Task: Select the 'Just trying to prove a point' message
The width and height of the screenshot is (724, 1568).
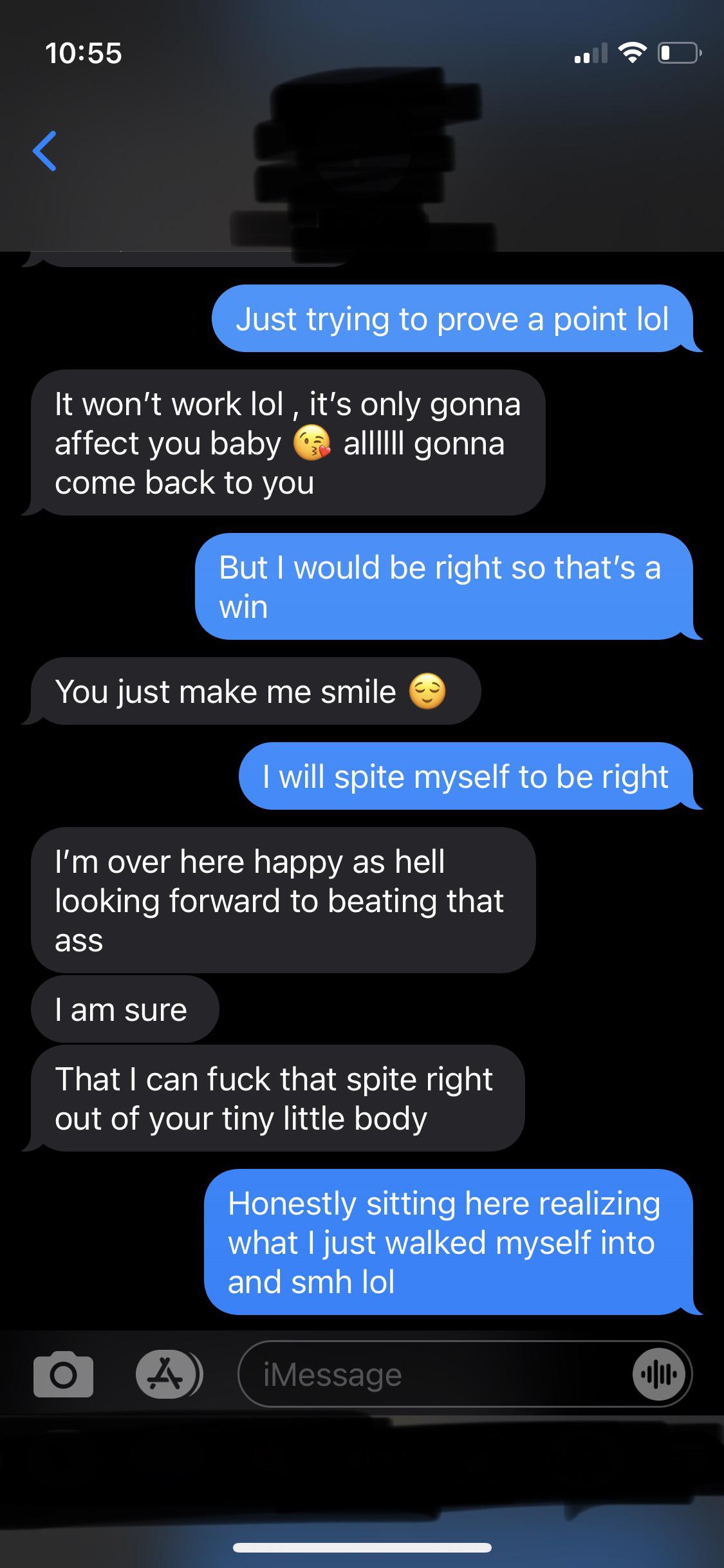Action: tap(452, 319)
